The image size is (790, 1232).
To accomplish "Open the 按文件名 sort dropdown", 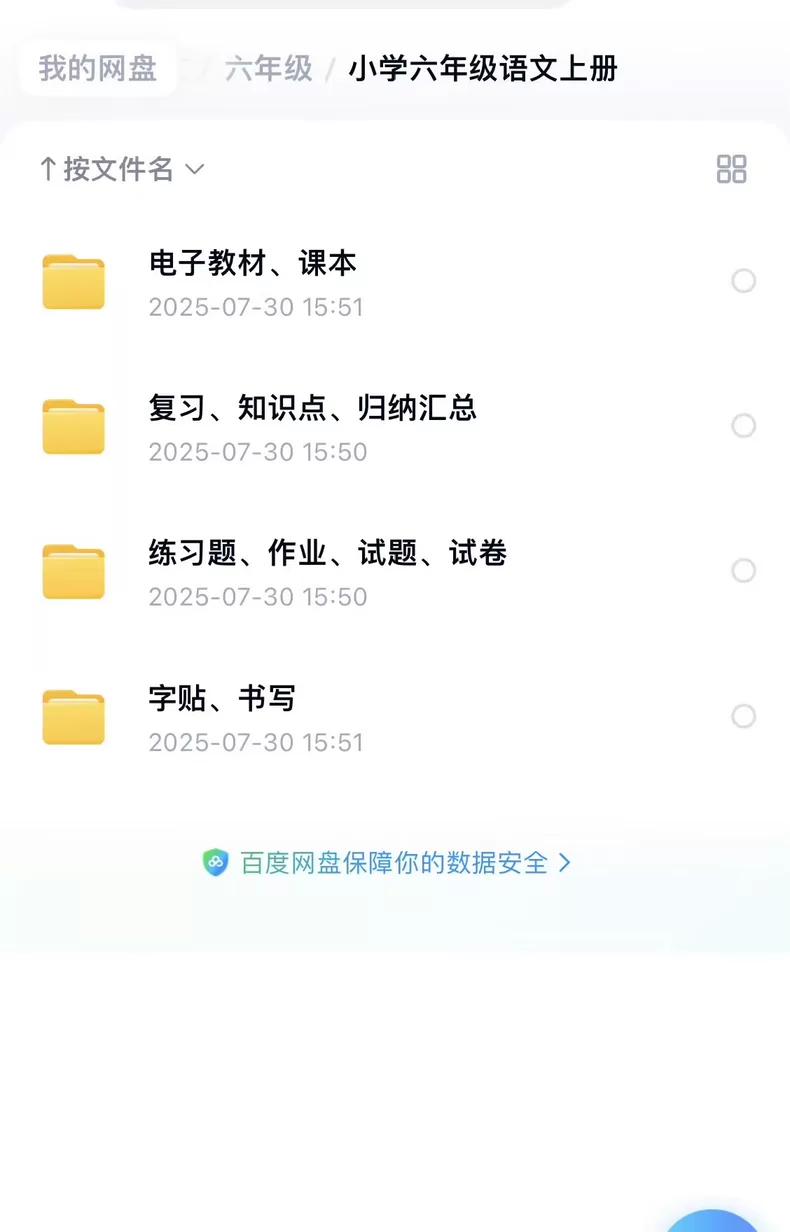I will (121, 169).
